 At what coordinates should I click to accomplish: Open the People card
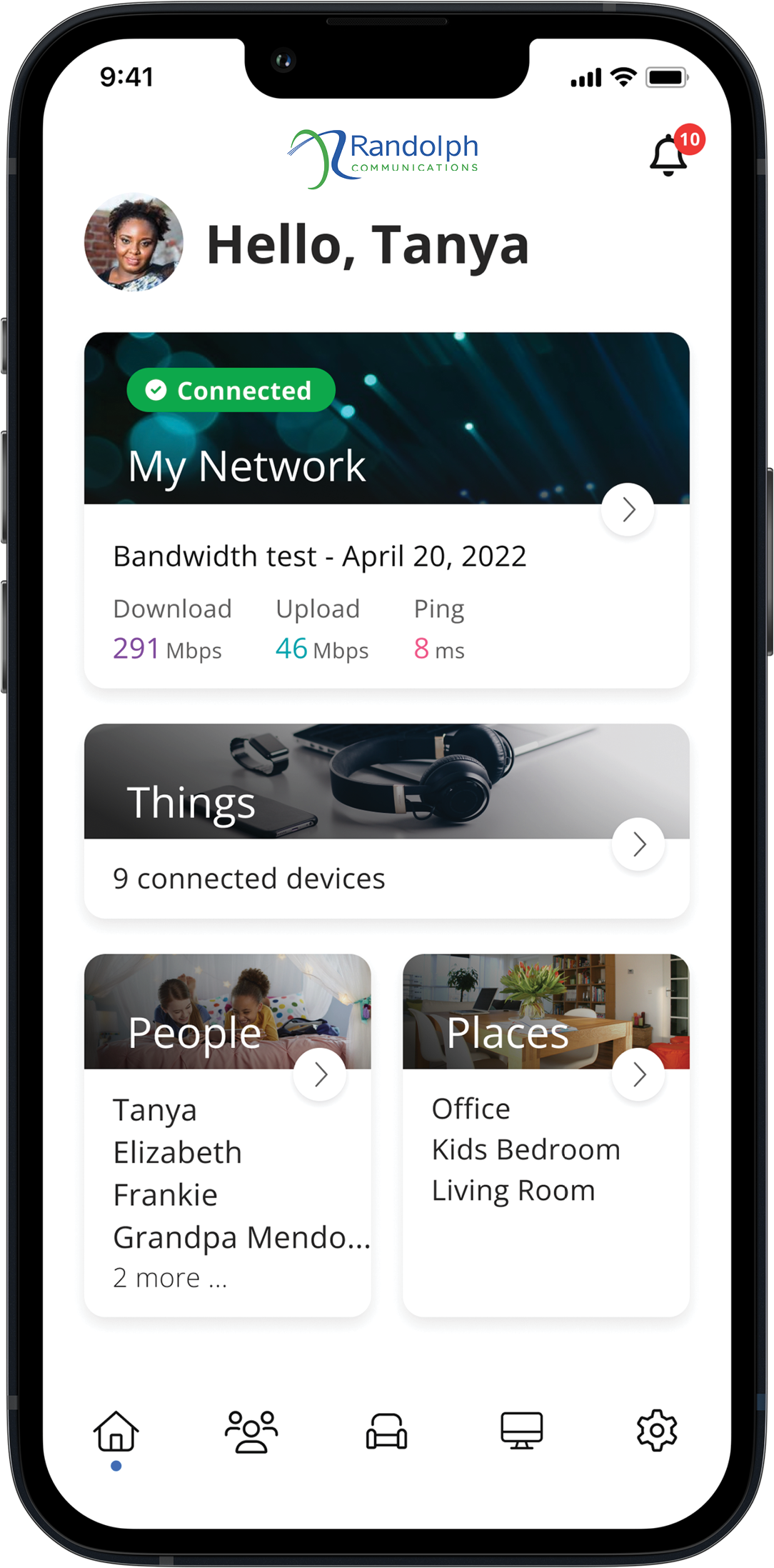pos(228,1134)
